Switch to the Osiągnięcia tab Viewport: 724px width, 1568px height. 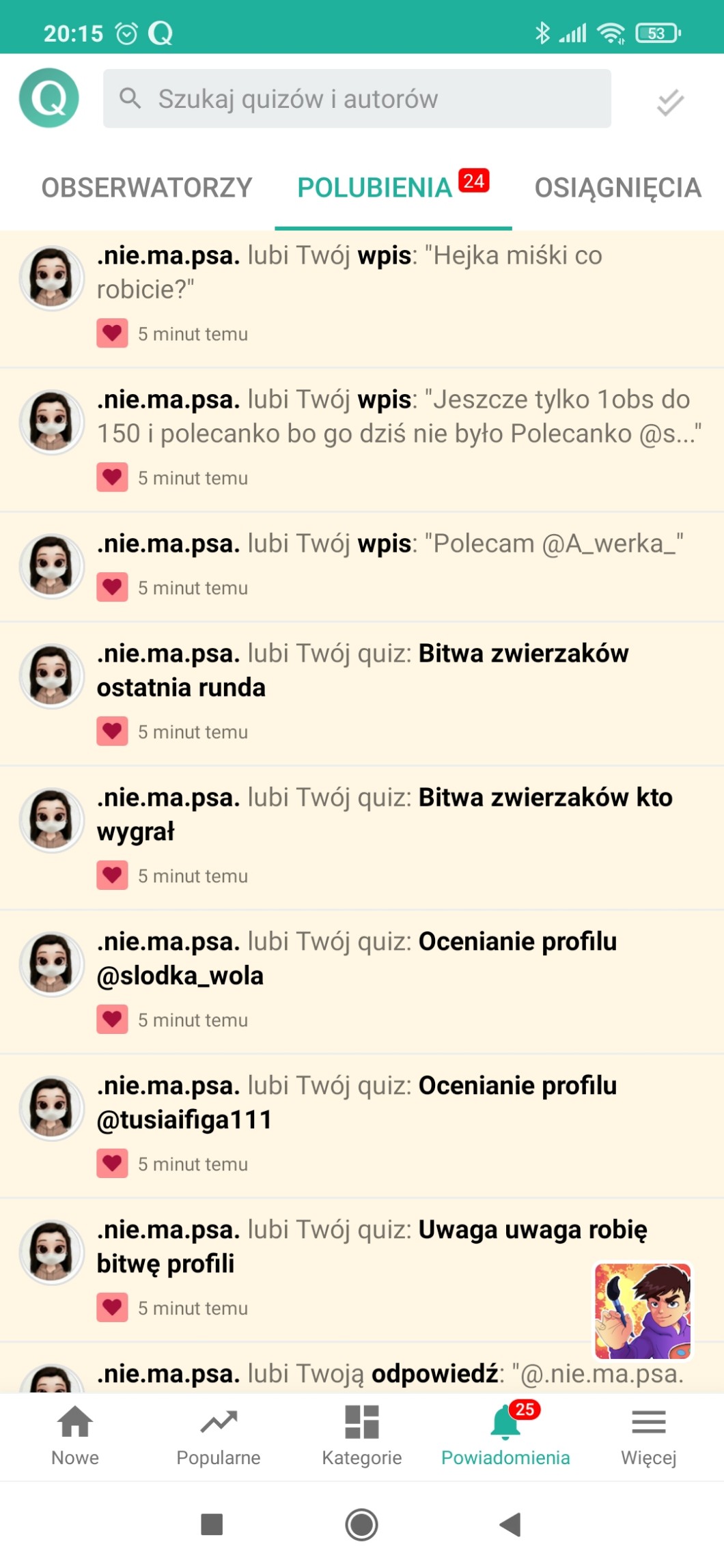coord(617,188)
